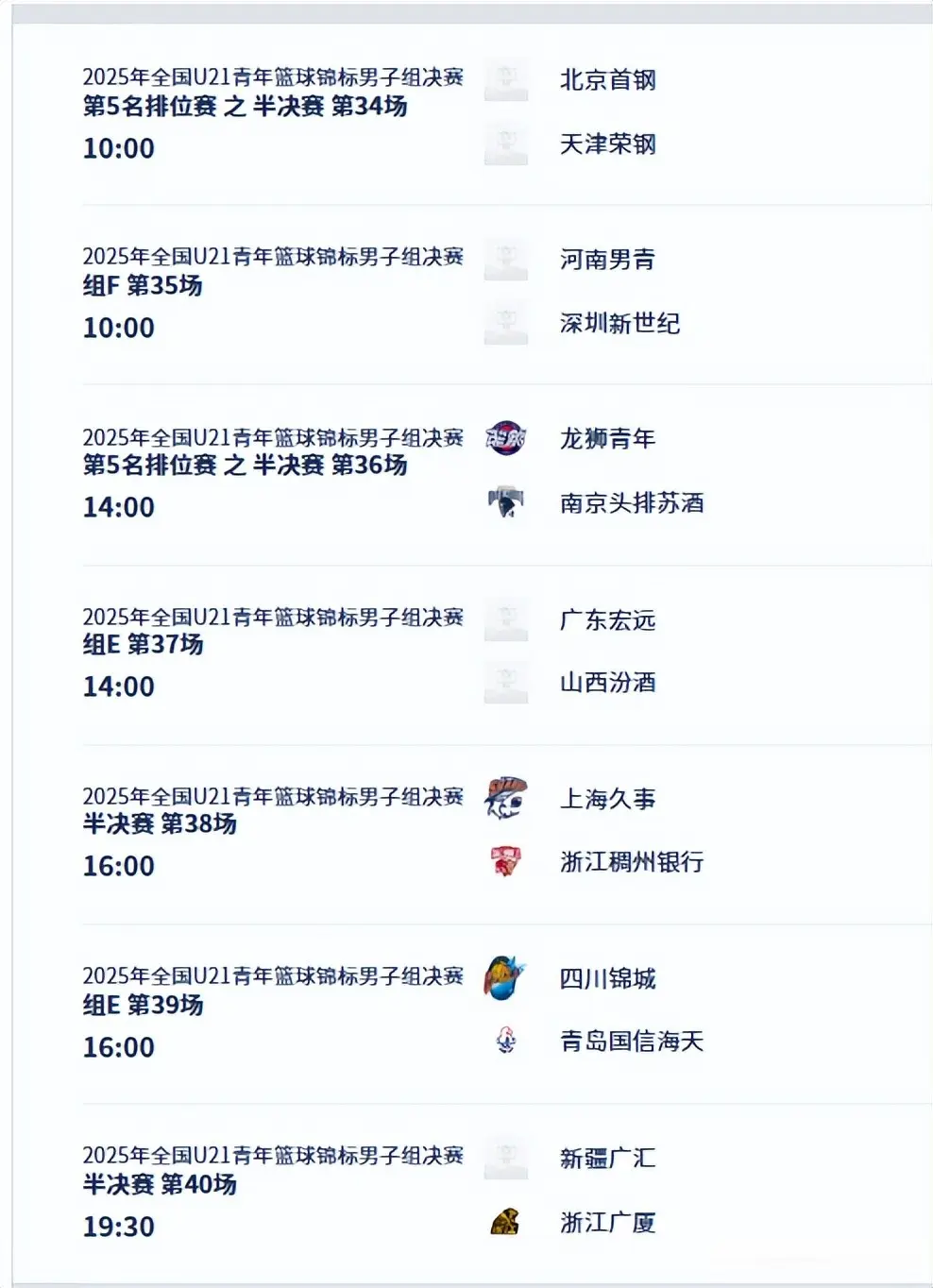Click the 上海久事 skull logo
The image size is (933, 1288).
click(x=503, y=799)
